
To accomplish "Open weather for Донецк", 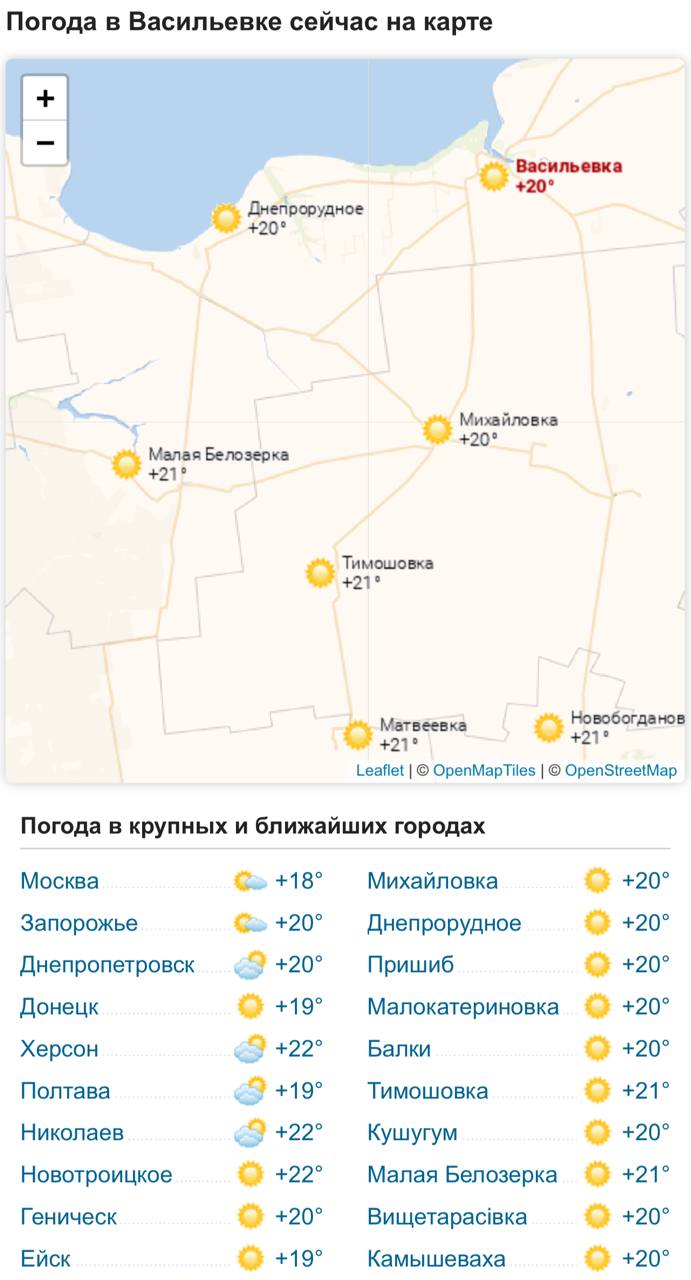I will coord(59,1007).
